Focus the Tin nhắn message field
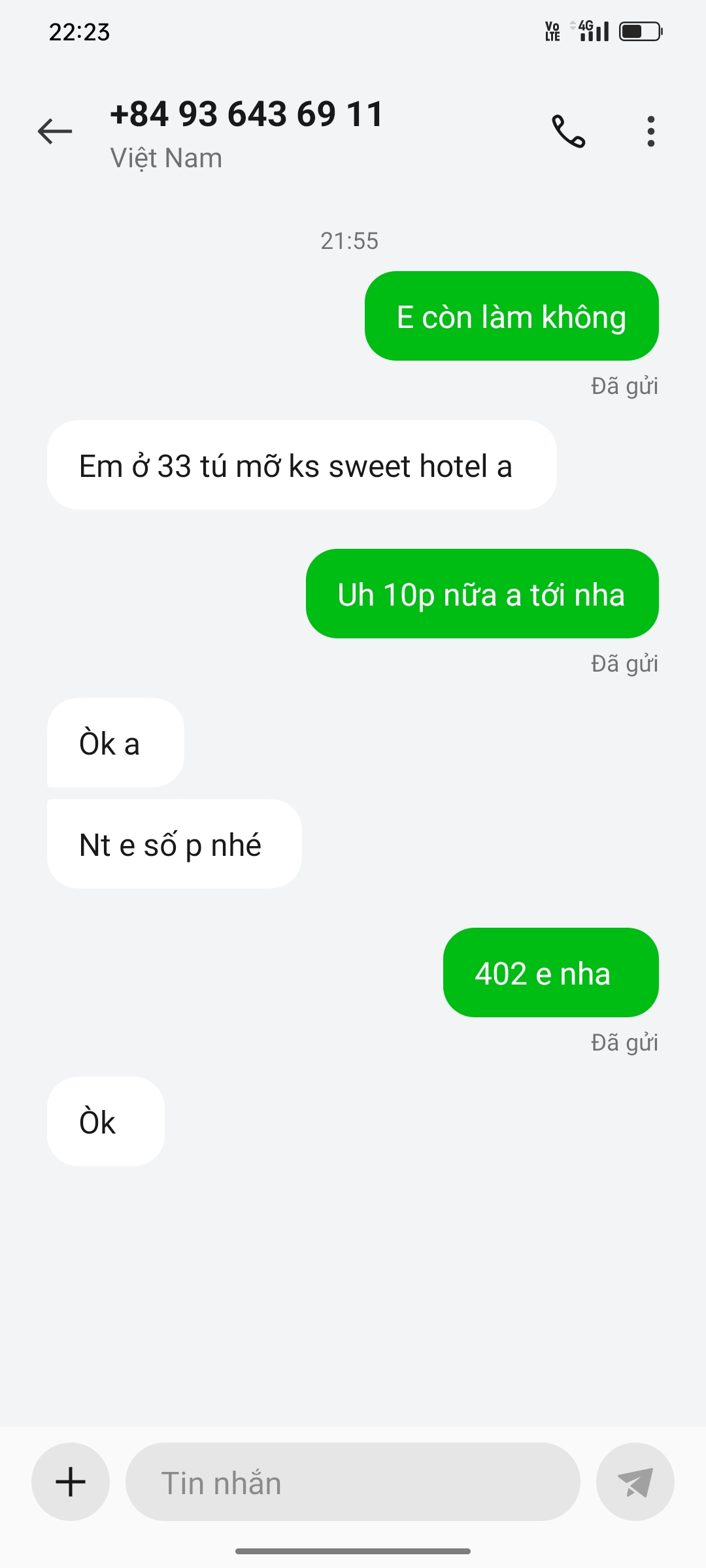The image size is (706, 1568). [353, 1482]
